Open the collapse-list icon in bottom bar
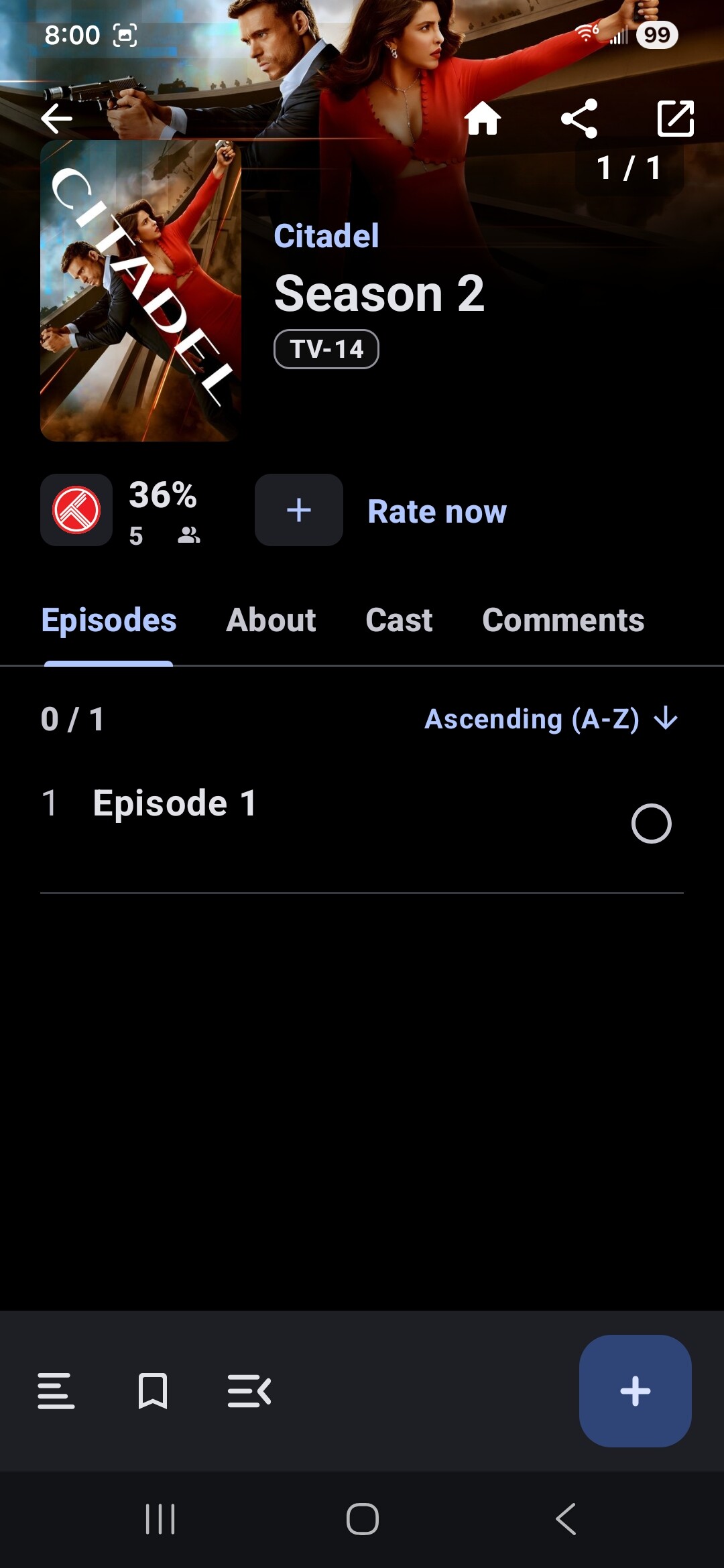Viewport: 724px width, 1568px height. pos(249,1391)
